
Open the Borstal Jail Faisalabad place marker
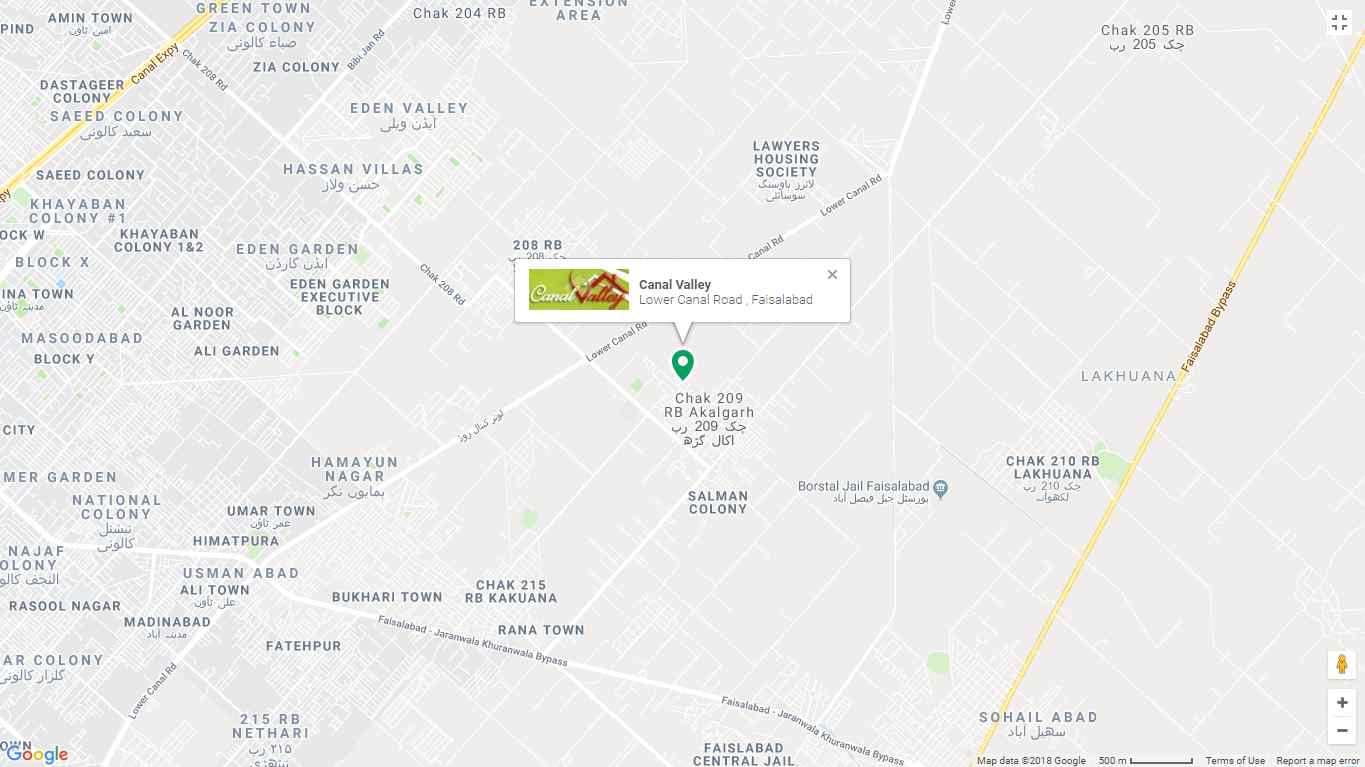pyautogui.click(x=941, y=489)
